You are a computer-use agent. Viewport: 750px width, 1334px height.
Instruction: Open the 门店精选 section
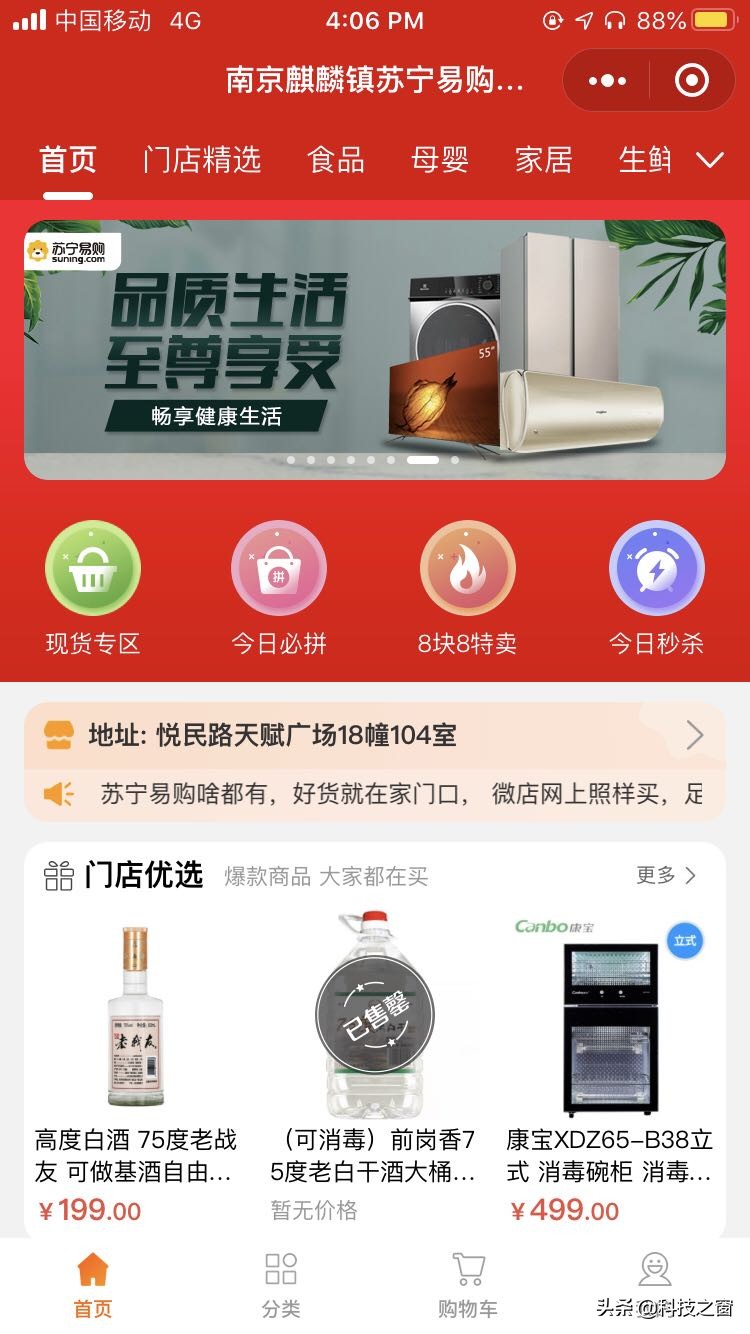(201, 158)
